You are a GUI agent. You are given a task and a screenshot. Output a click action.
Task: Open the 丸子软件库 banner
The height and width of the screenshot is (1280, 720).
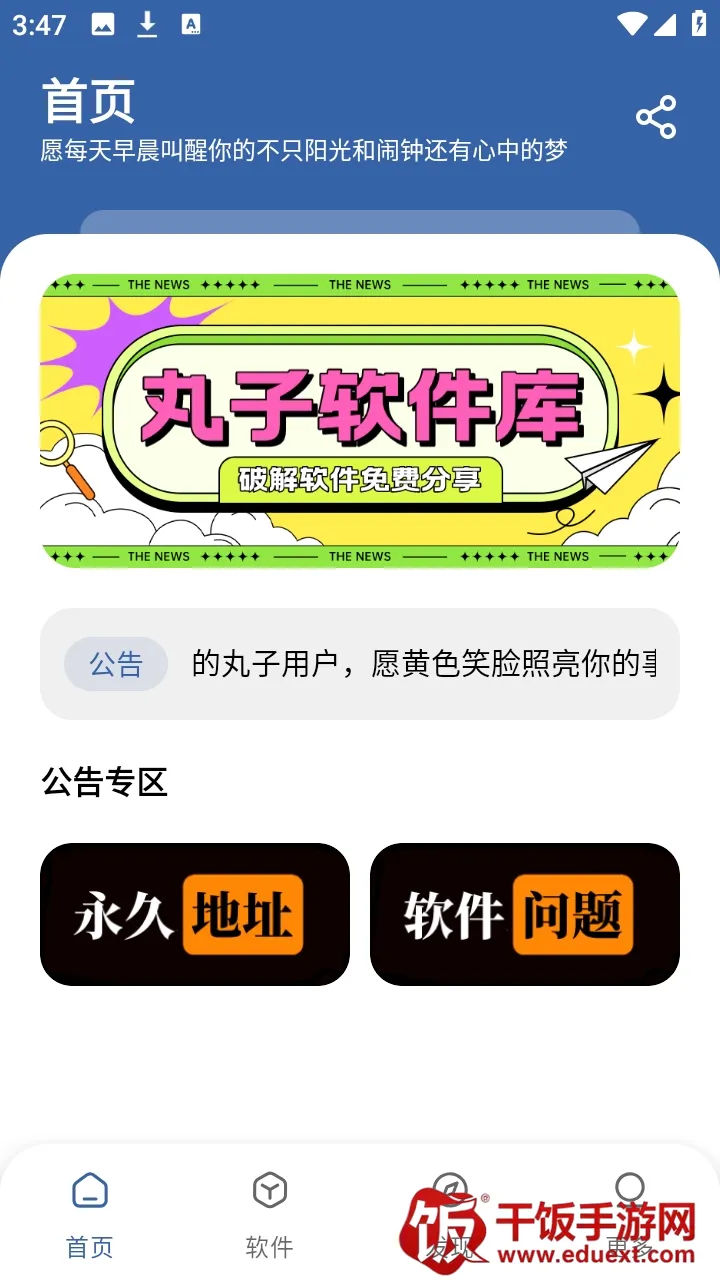[360, 421]
